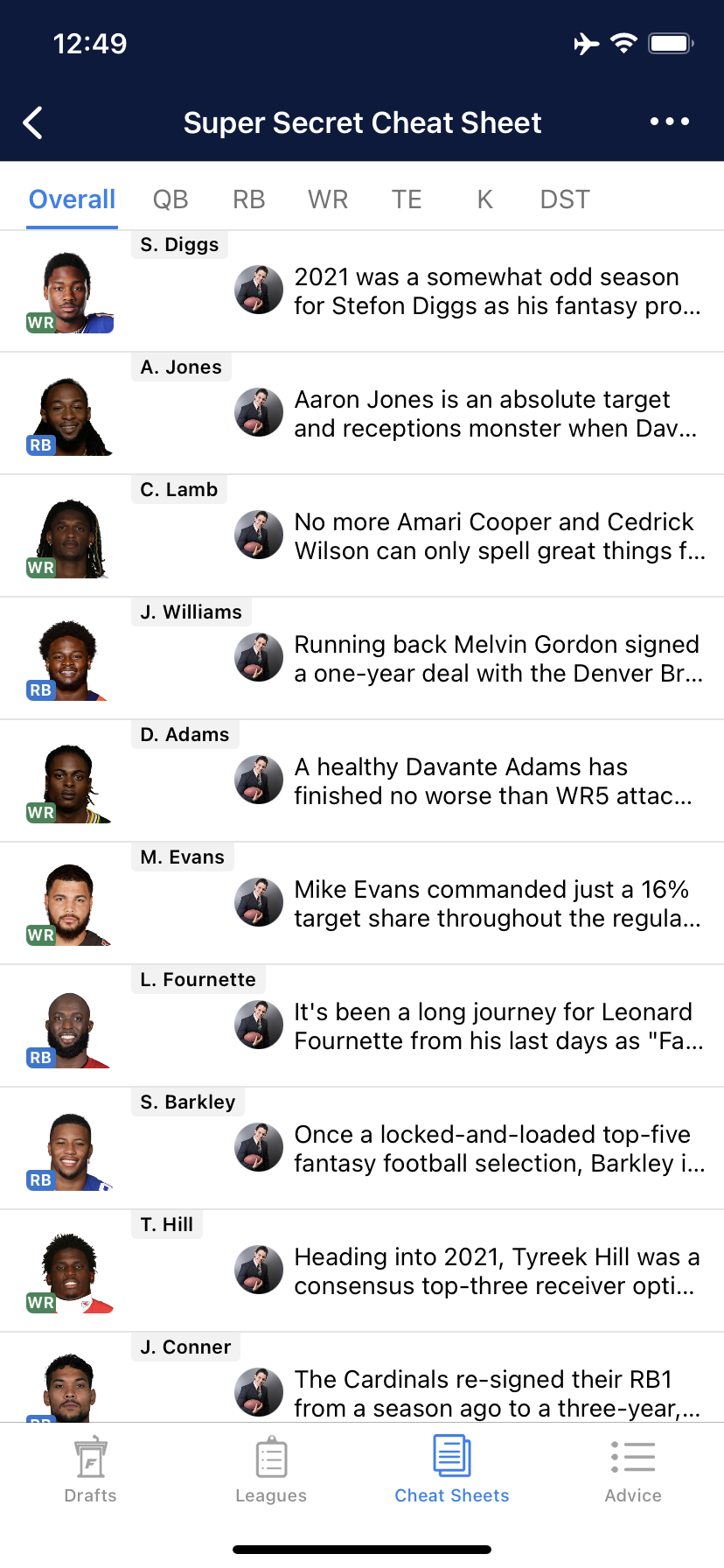Viewport: 724px width, 1568px height.
Task: View the DST tab
Action: coord(565,199)
